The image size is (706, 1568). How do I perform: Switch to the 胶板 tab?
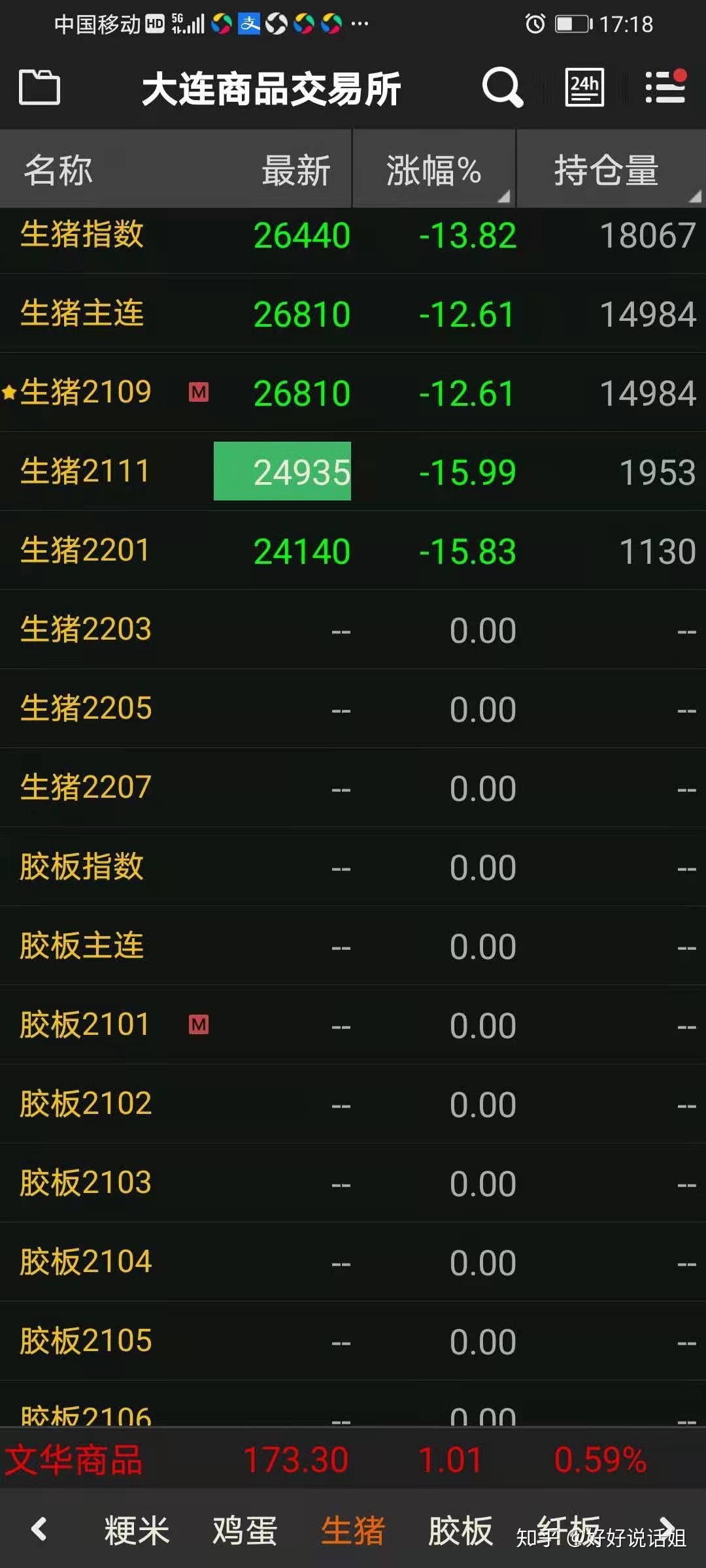(461, 1530)
